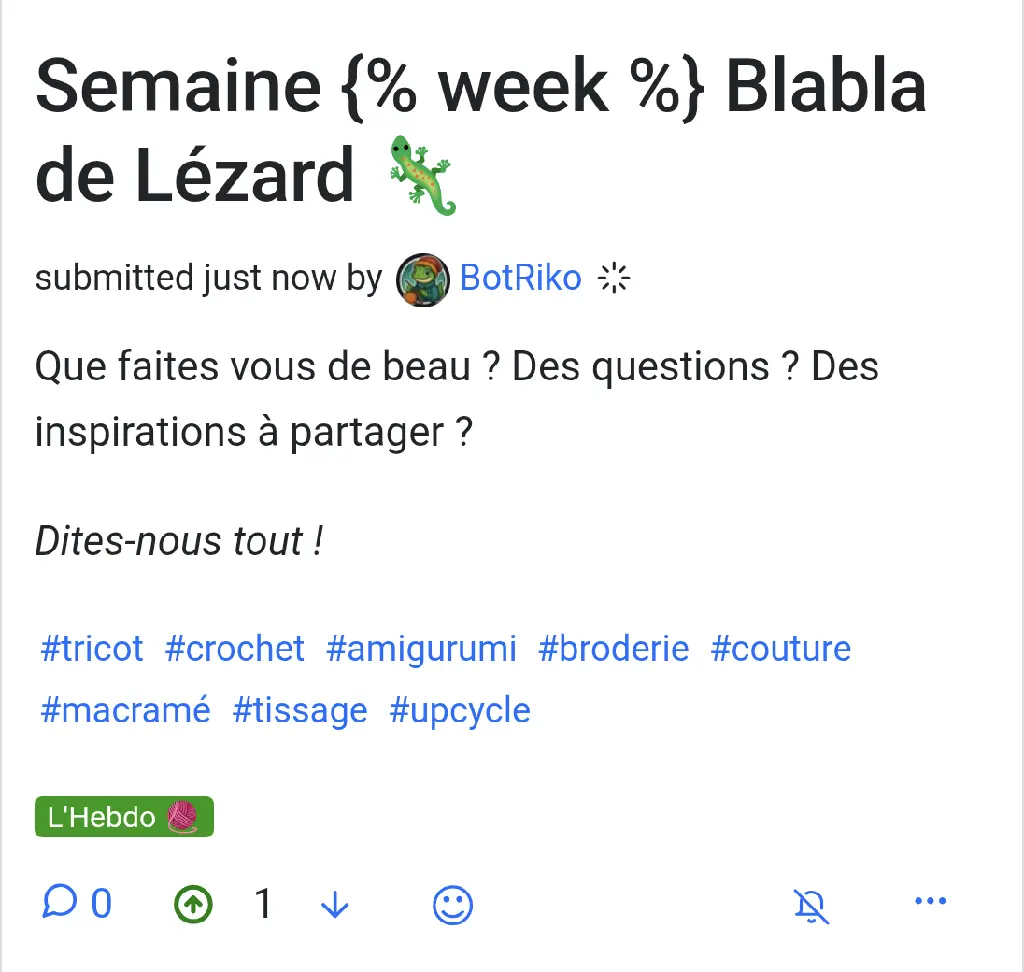Open the #couture hashtag

point(780,649)
